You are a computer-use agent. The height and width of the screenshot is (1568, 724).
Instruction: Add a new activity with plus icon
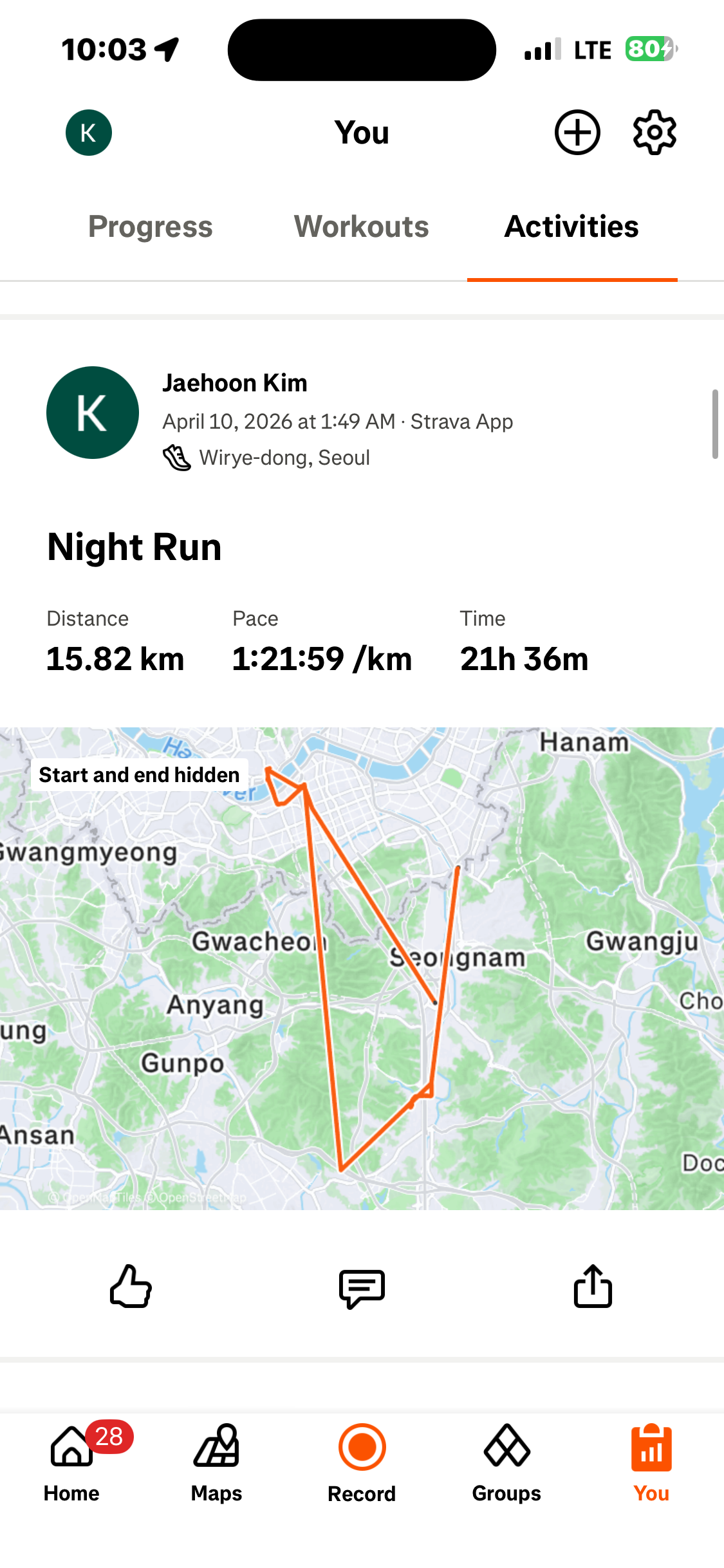(x=577, y=133)
